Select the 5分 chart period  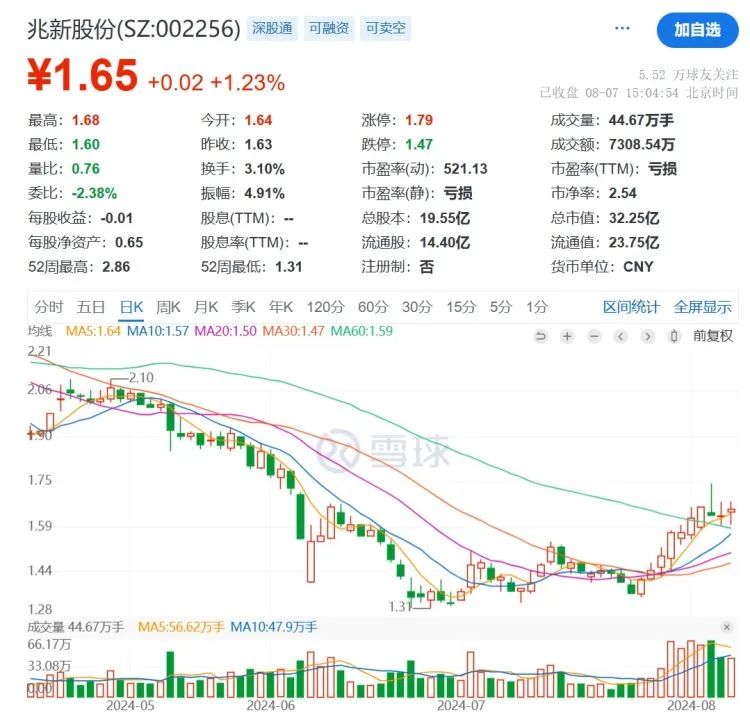(501, 307)
